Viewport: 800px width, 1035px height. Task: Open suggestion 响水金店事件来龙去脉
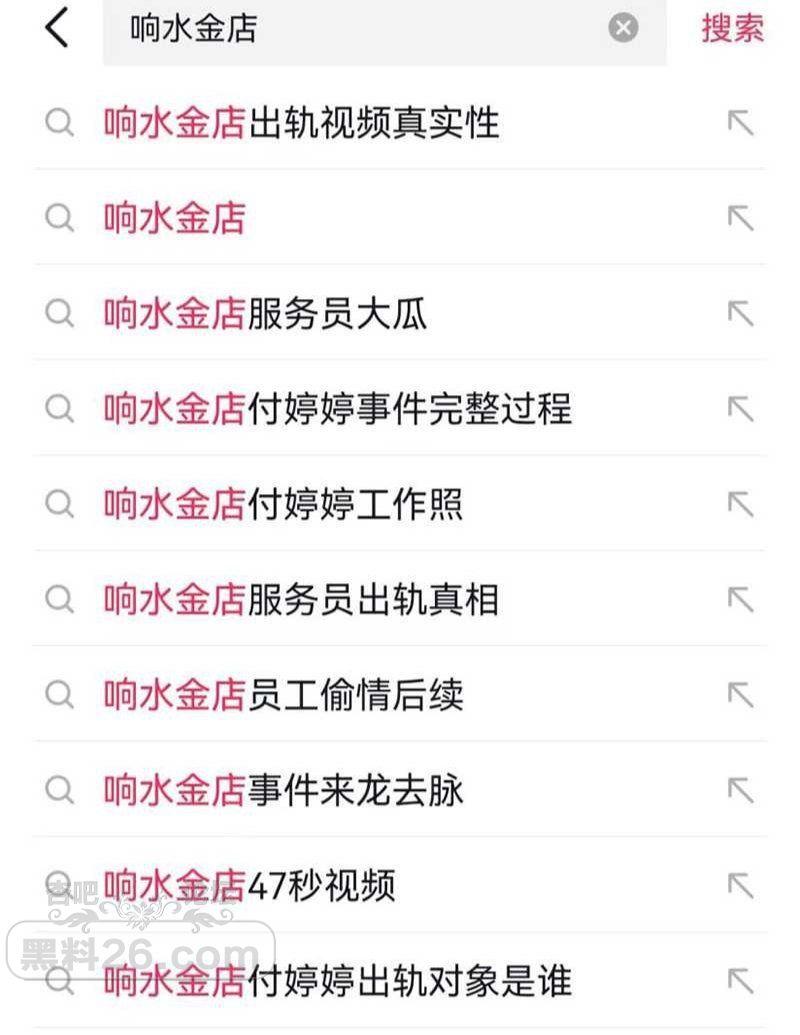[283, 790]
